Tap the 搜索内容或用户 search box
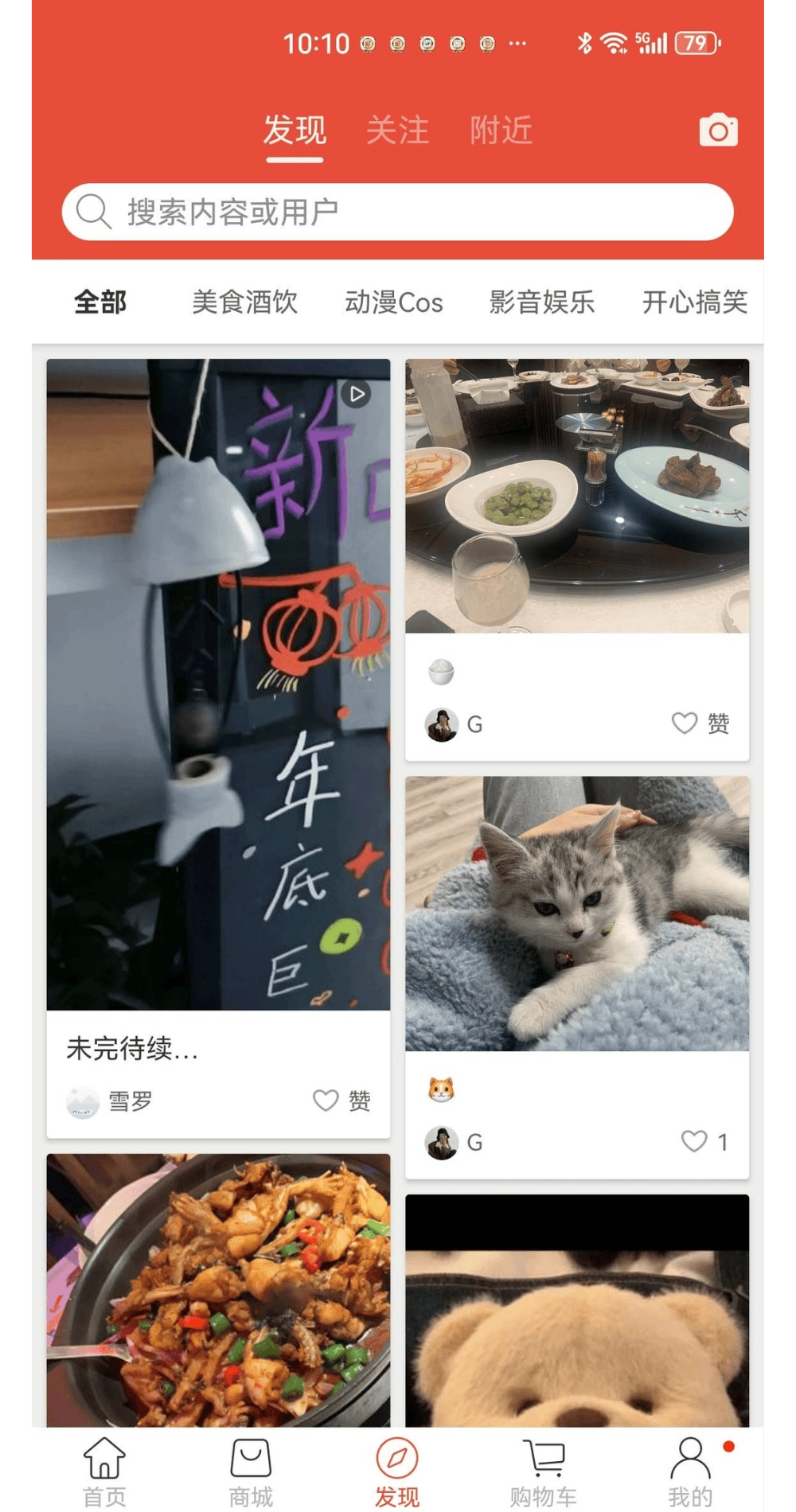The height and width of the screenshot is (1512, 796). (x=398, y=212)
